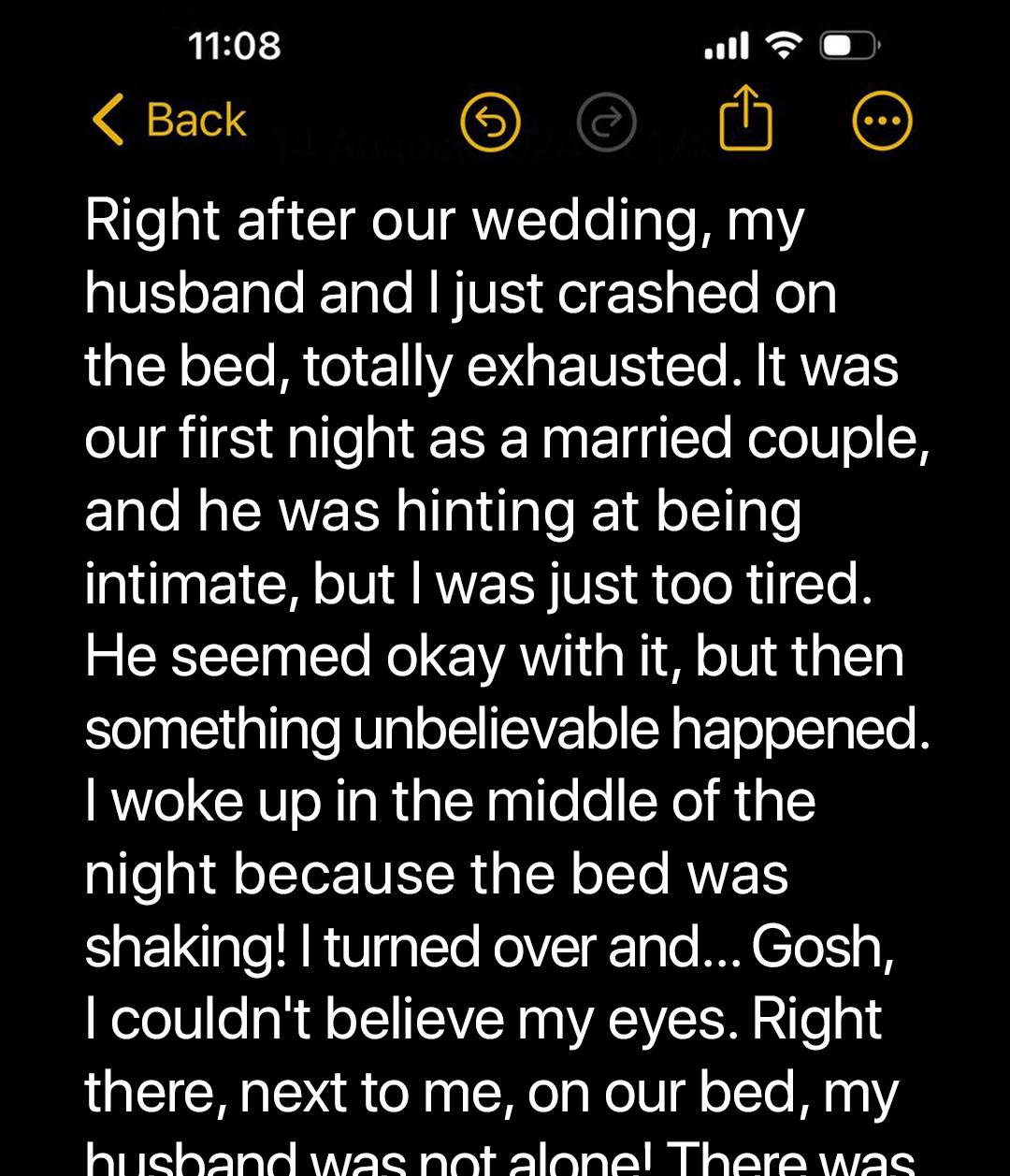The image size is (1010, 1176).
Task: Share this note
Action: [745, 119]
